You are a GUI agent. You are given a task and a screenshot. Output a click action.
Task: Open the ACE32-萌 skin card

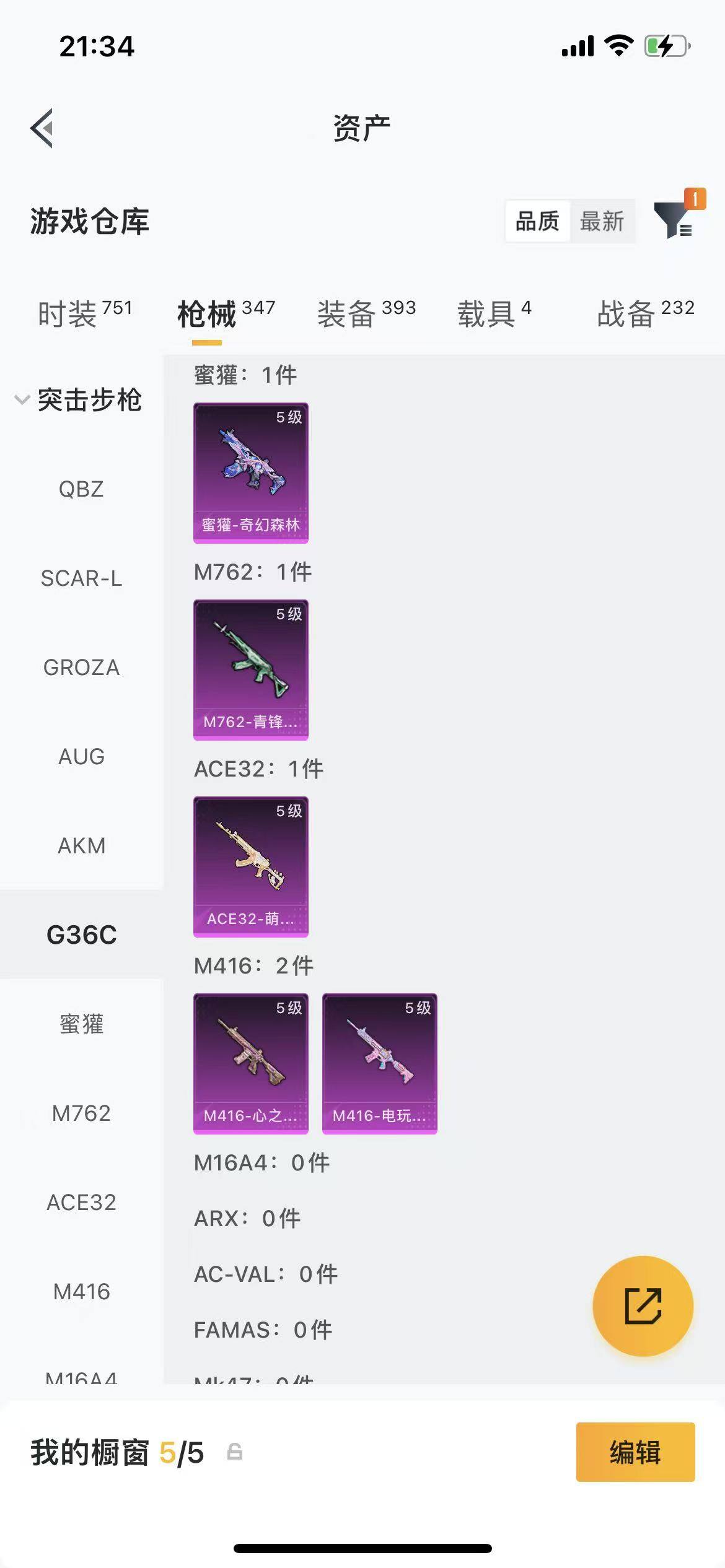click(251, 867)
